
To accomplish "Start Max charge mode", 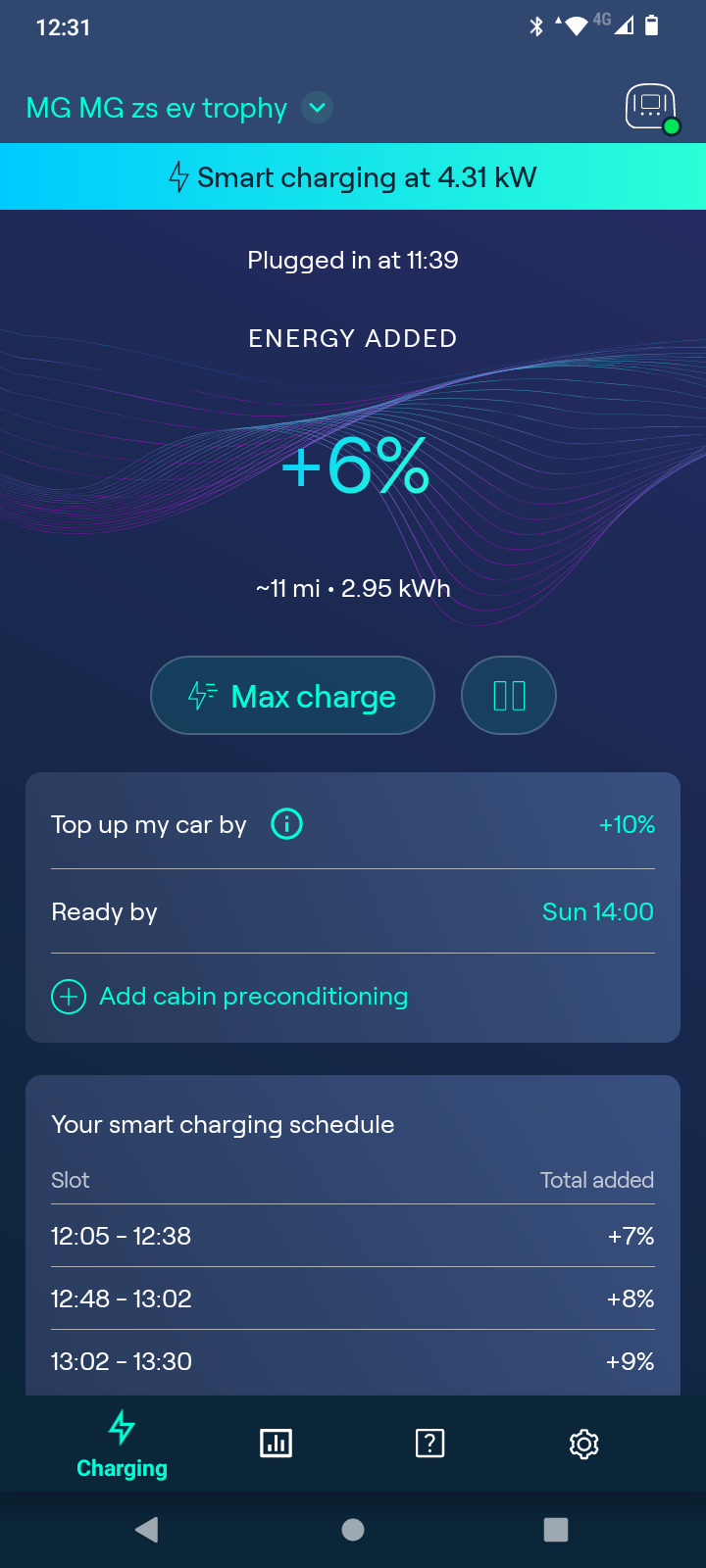I will (x=292, y=696).
